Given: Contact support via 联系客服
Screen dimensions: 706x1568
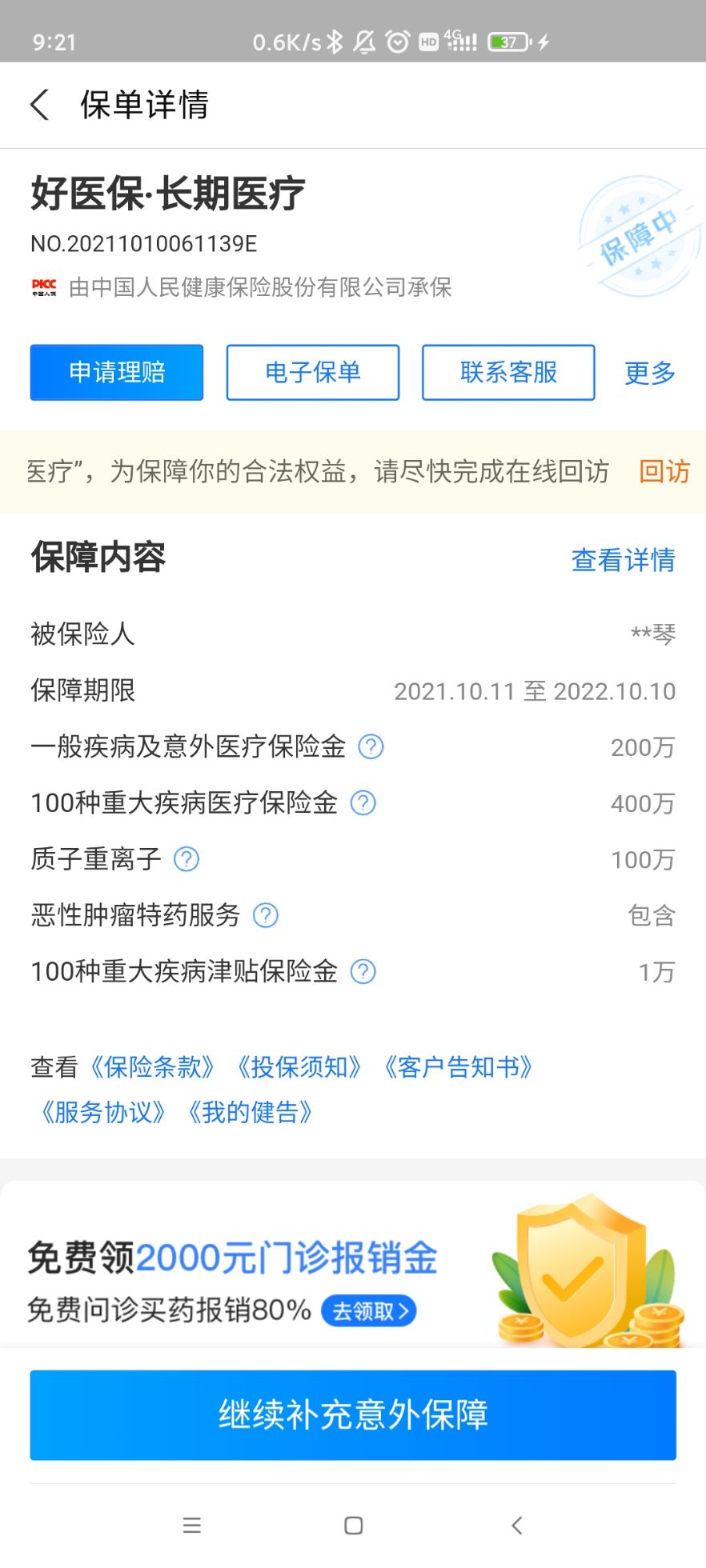Looking at the screenshot, I should (508, 372).
